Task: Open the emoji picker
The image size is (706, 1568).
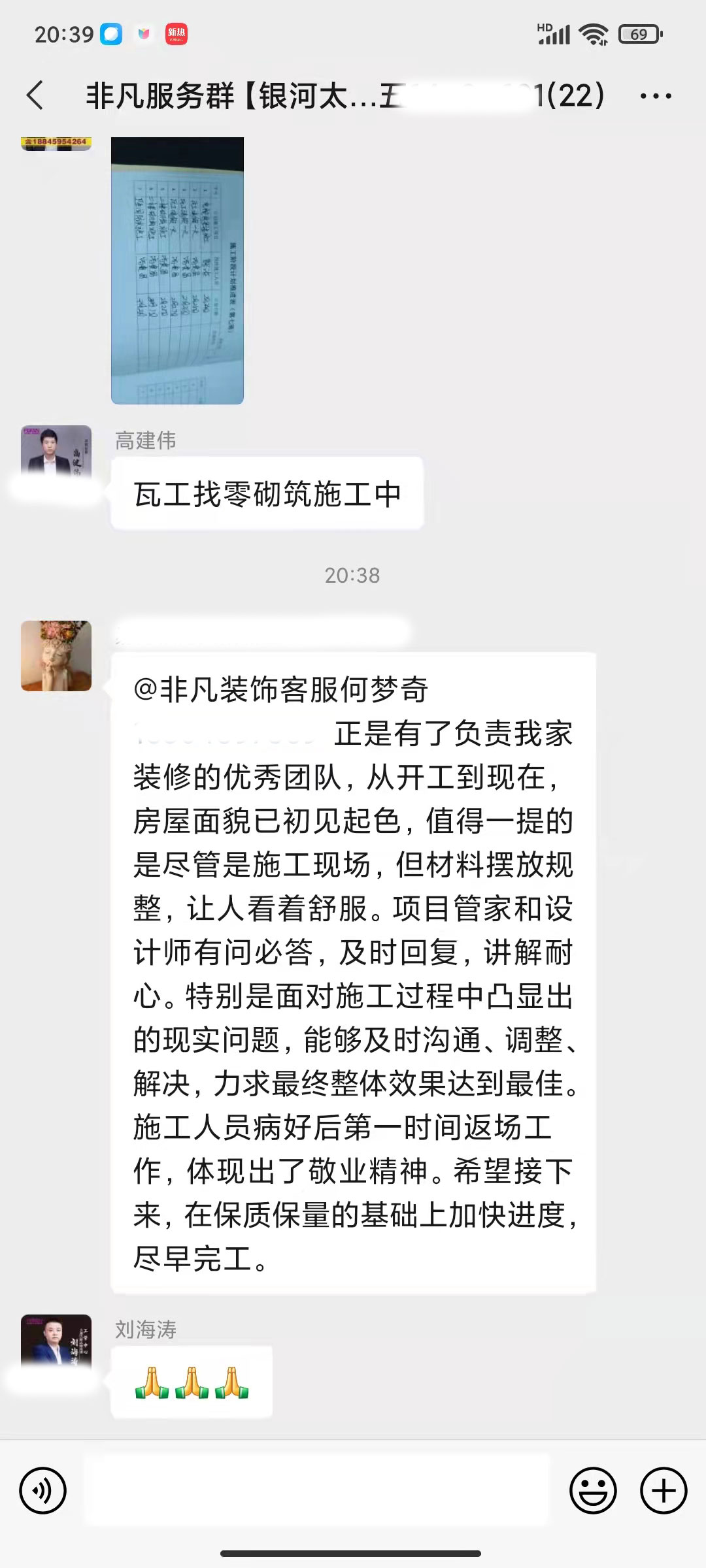Action: point(593,1490)
